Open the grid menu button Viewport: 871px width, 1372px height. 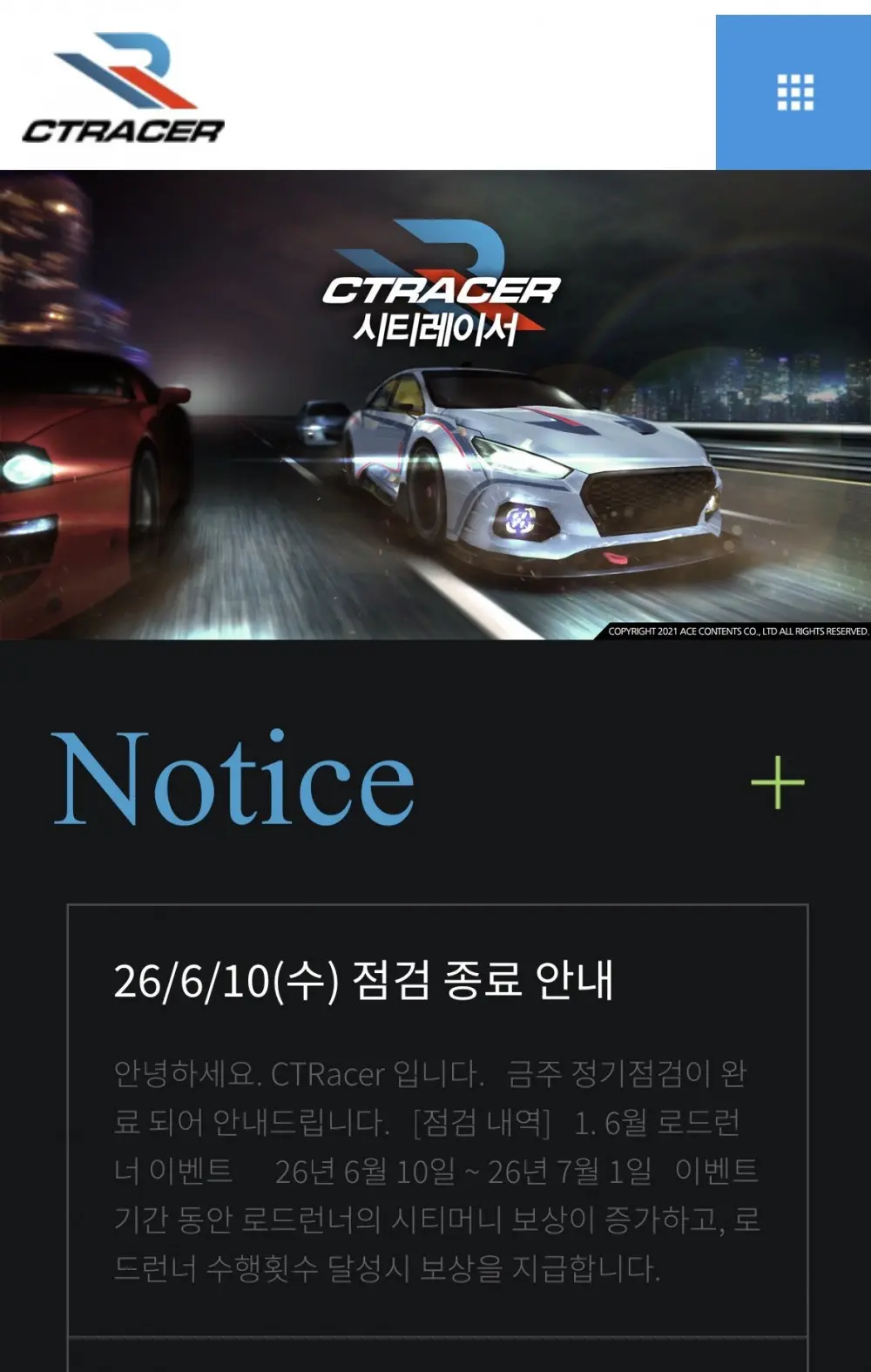(x=793, y=91)
